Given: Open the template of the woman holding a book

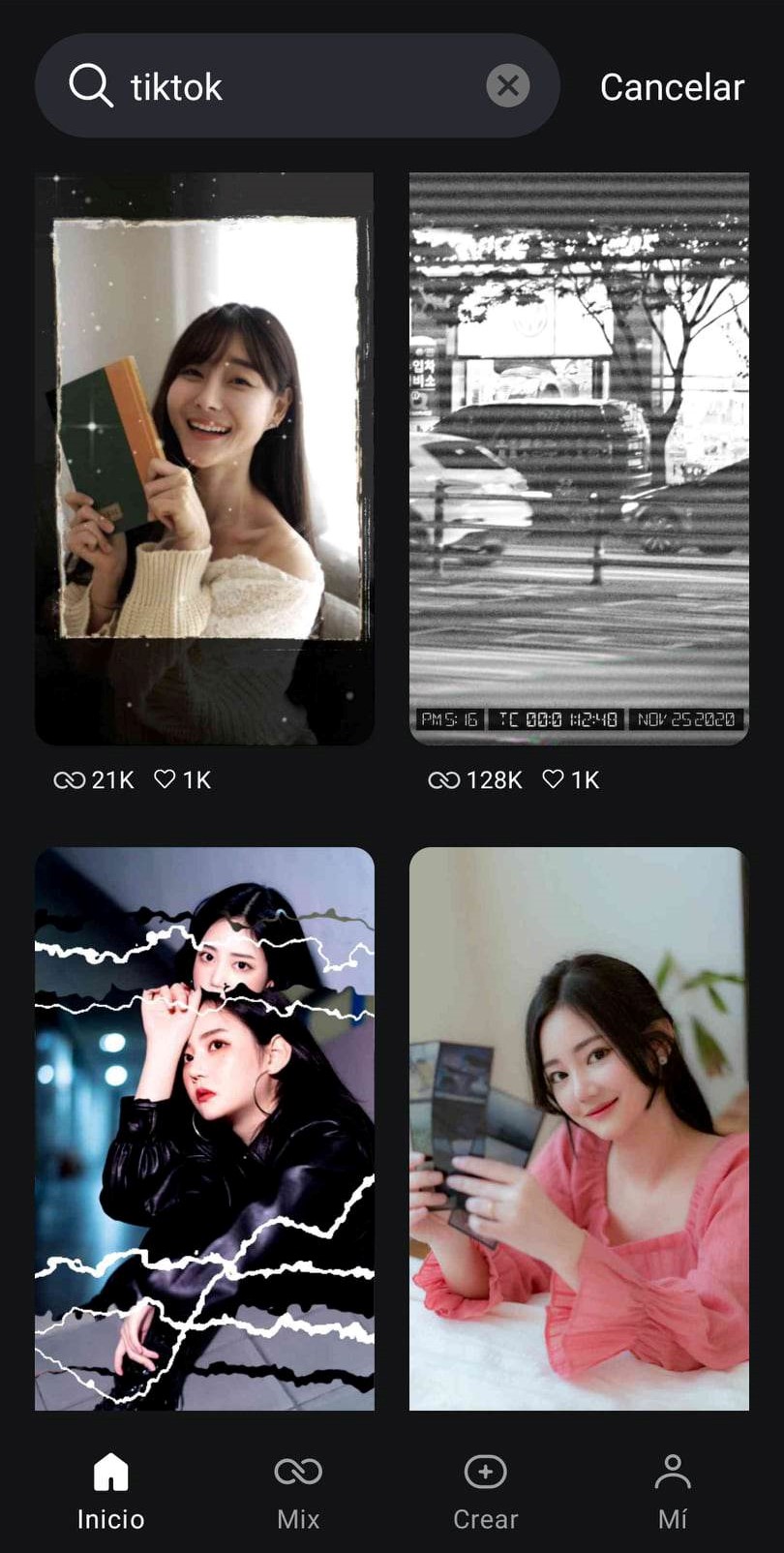Looking at the screenshot, I should (204, 458).
